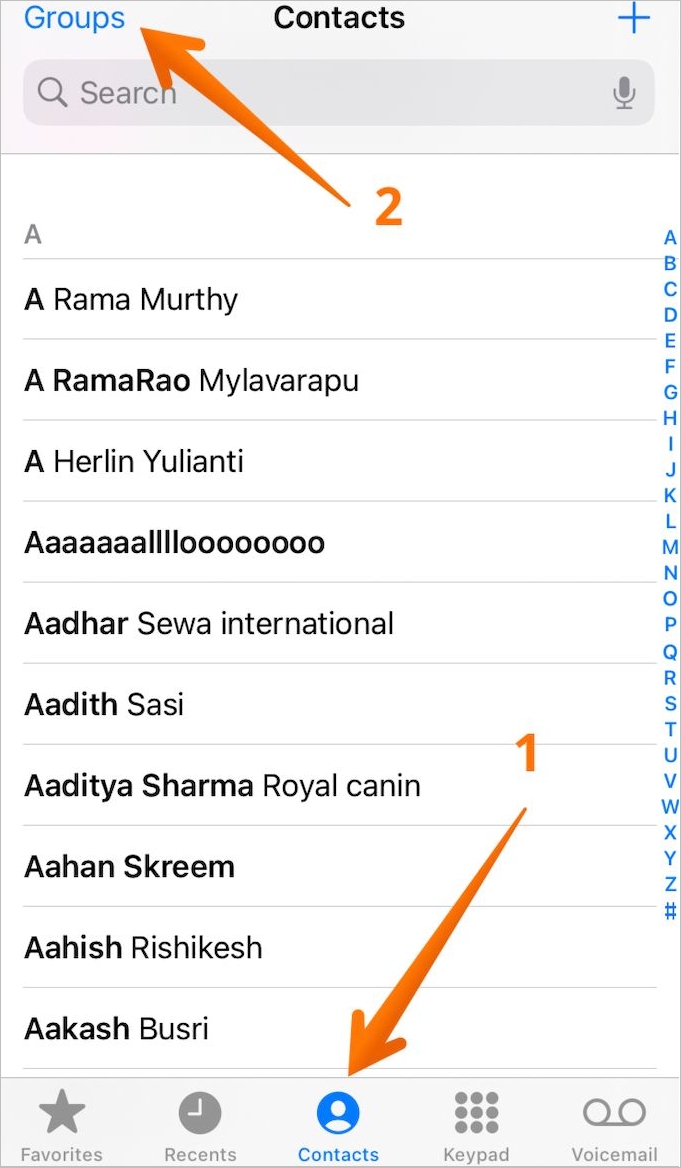Screen dimensions: 681x1168
Task: Open the Groups link
Action: tap(74, 18)
